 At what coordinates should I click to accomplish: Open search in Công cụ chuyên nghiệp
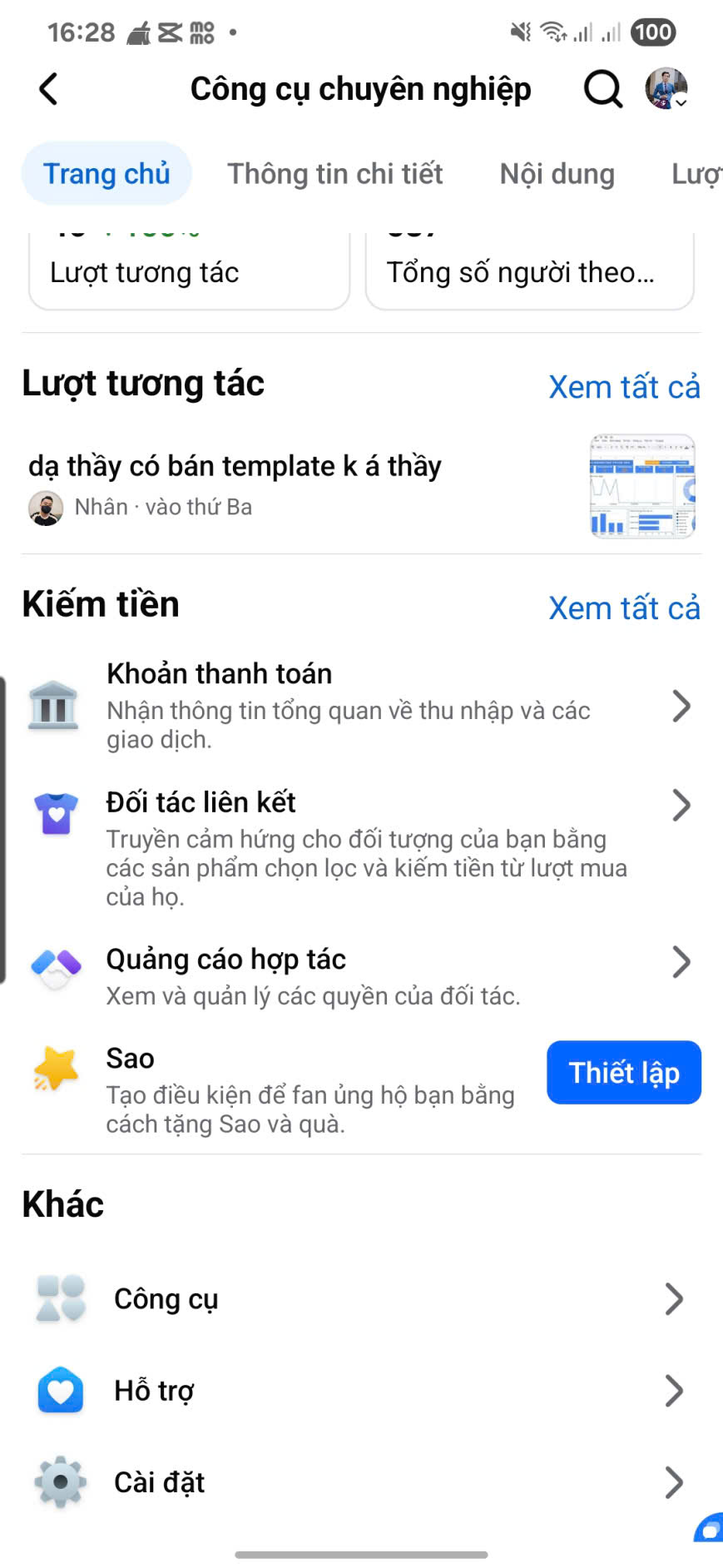(602, 89)
